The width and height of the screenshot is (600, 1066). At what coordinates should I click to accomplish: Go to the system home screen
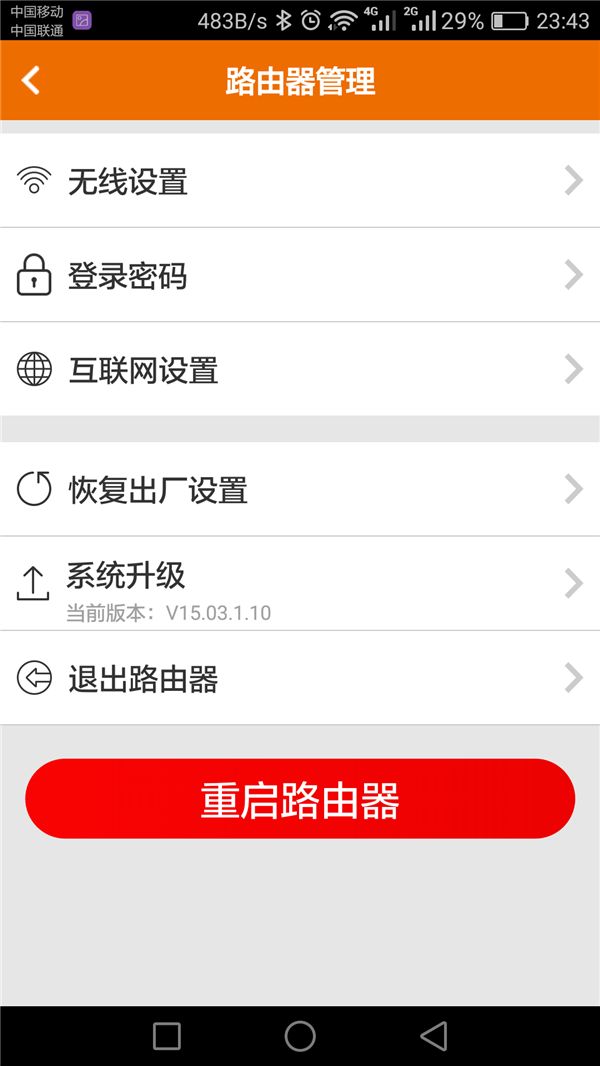(300, 1036)
